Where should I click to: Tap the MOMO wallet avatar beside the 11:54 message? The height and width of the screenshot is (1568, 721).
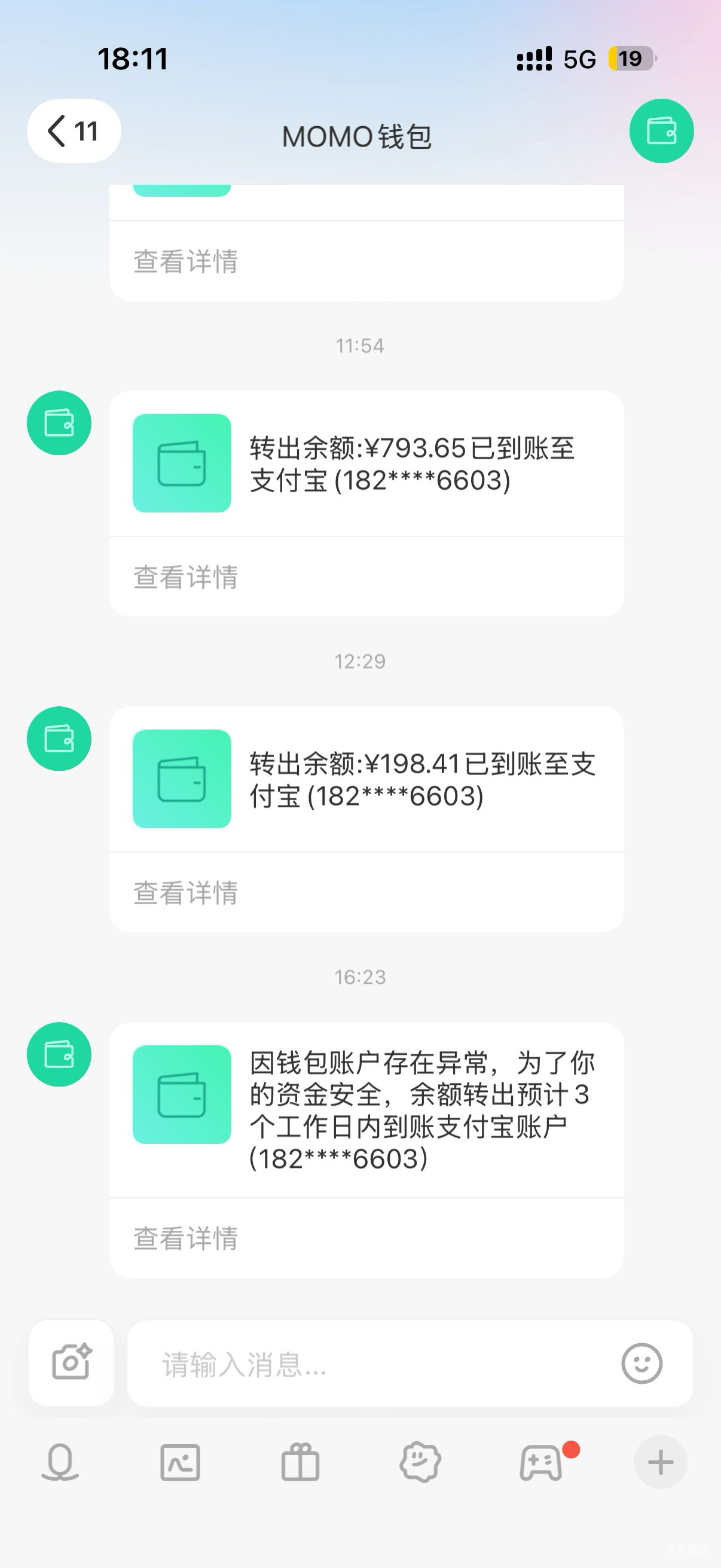59,423
